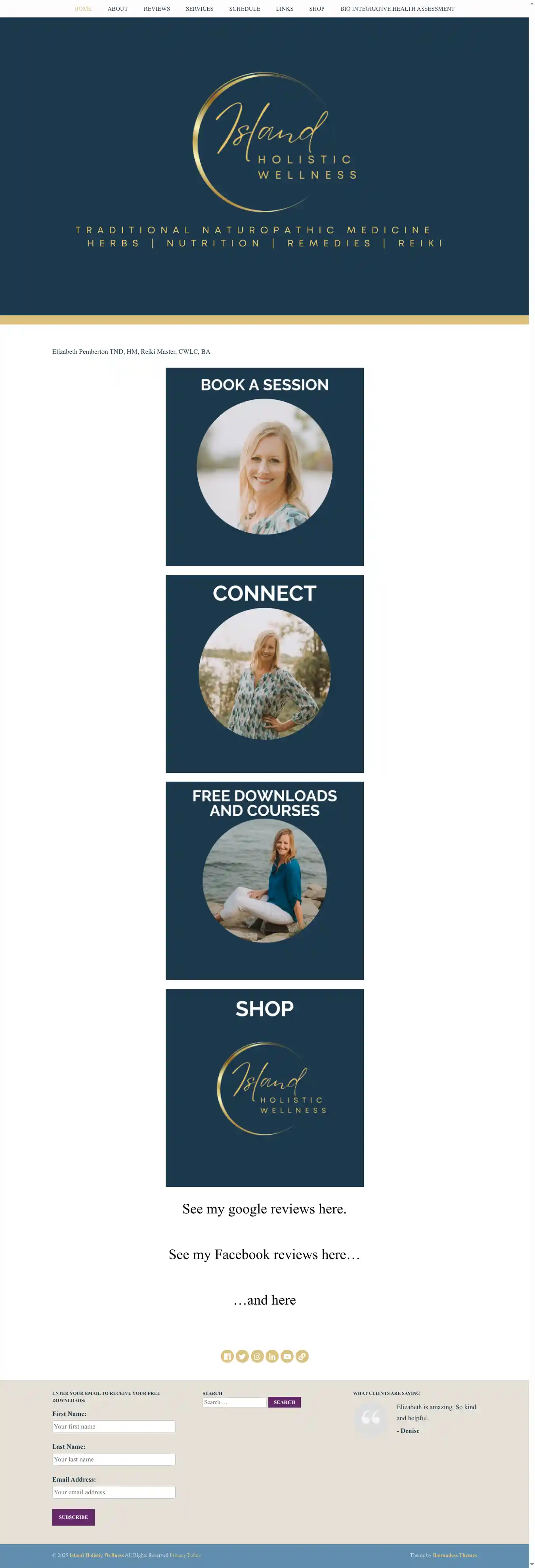Open the Twitter social icon
This screenshot has width=535, height=1568.
(242, 1356)
